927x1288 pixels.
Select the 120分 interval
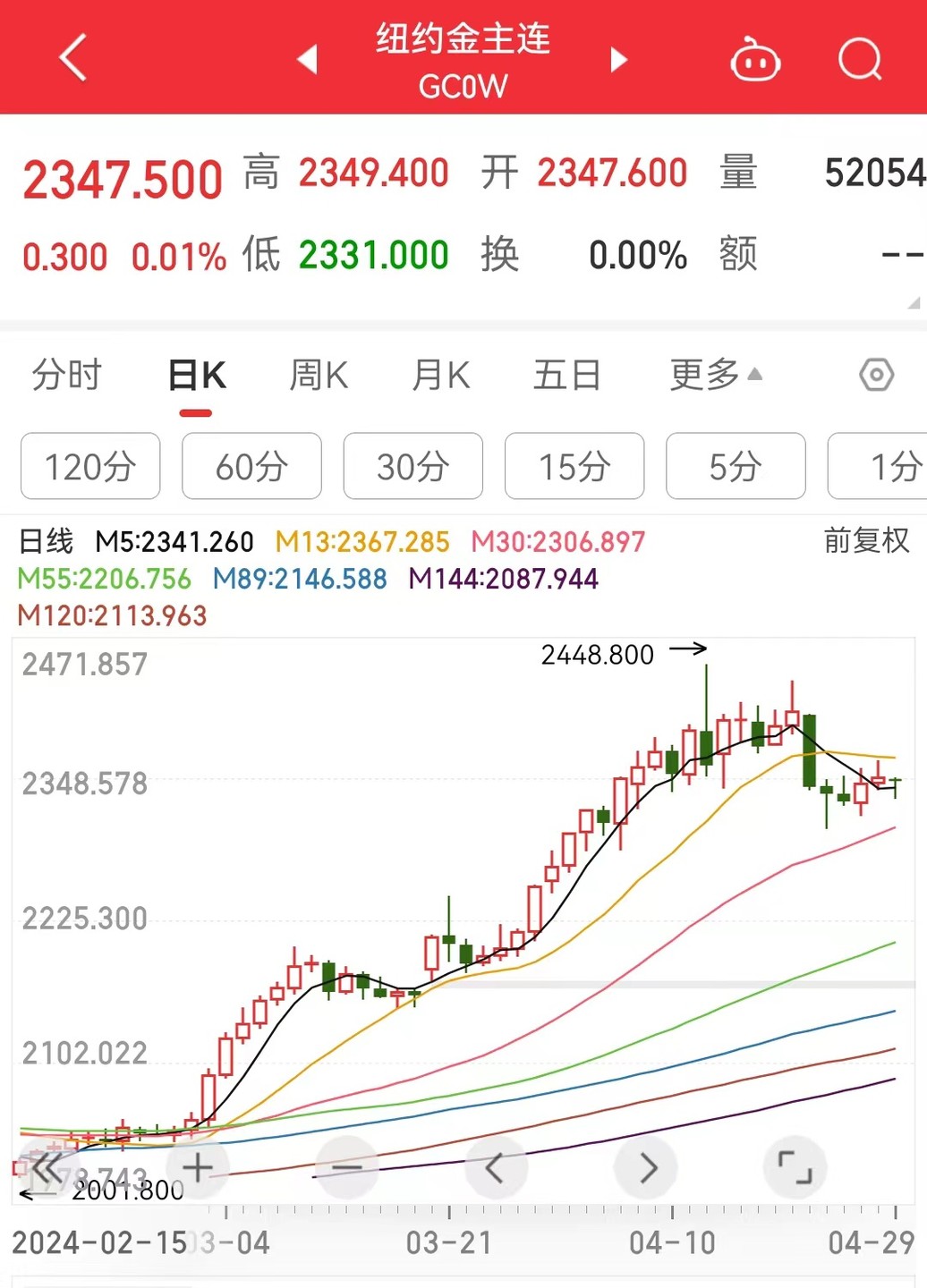point(90,466)
